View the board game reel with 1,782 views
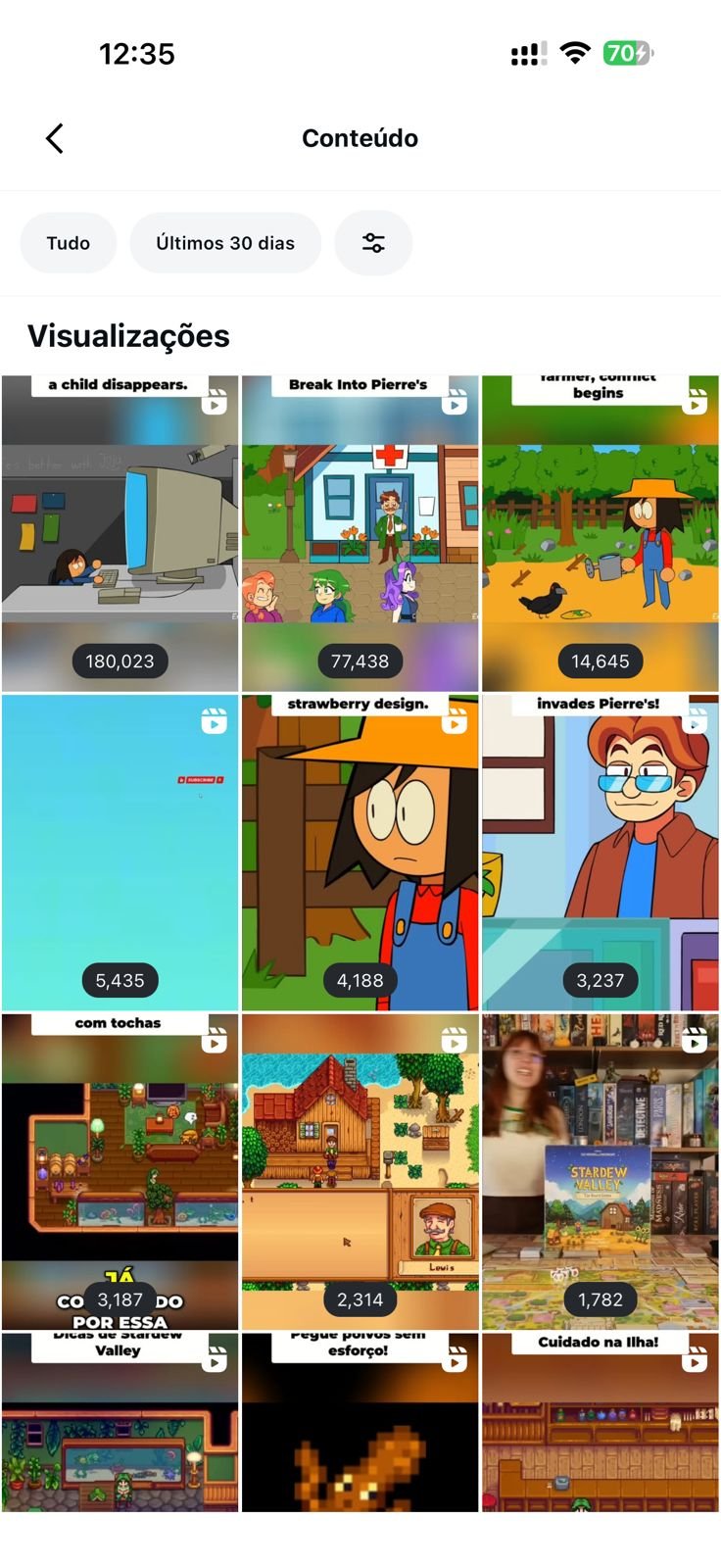Image resolution: width=721 pixels, height=1568 pixels. pos(600,1171)
